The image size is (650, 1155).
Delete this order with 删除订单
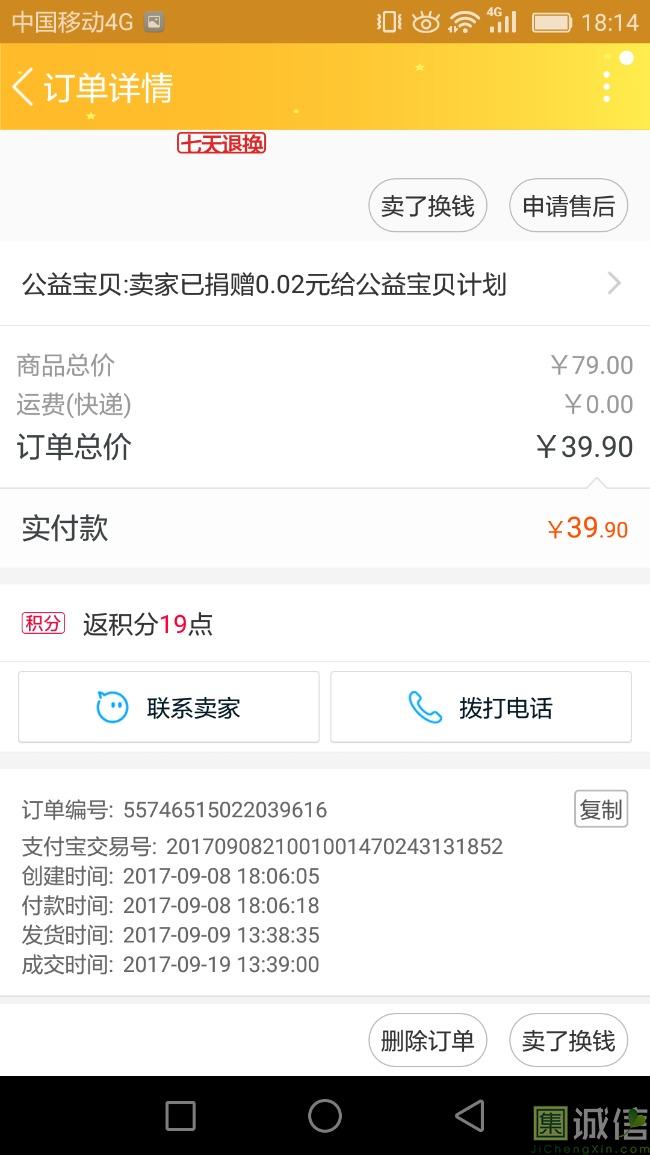427,1040
